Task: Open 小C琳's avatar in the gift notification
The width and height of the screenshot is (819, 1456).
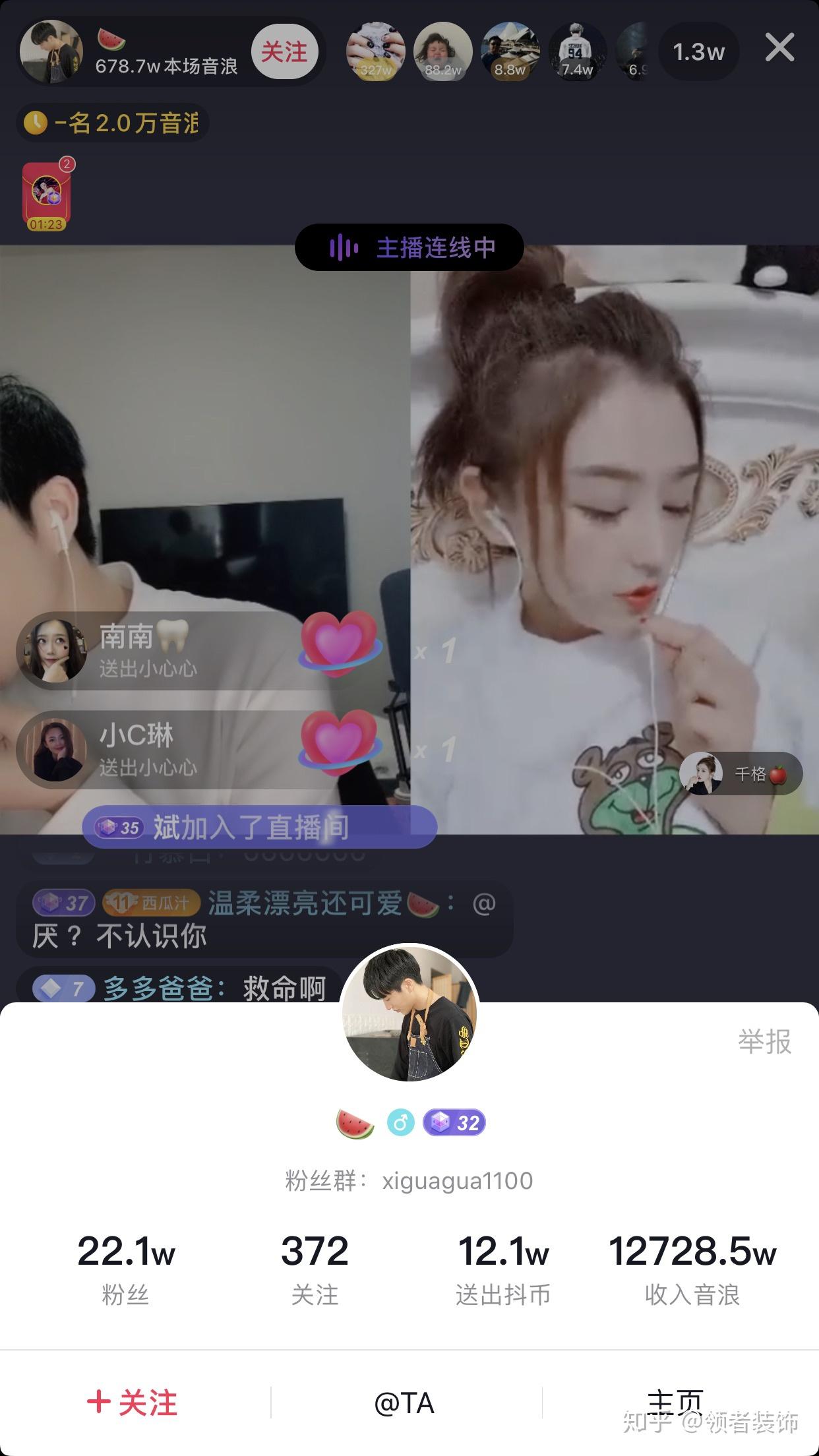Action: pos(53,750)
